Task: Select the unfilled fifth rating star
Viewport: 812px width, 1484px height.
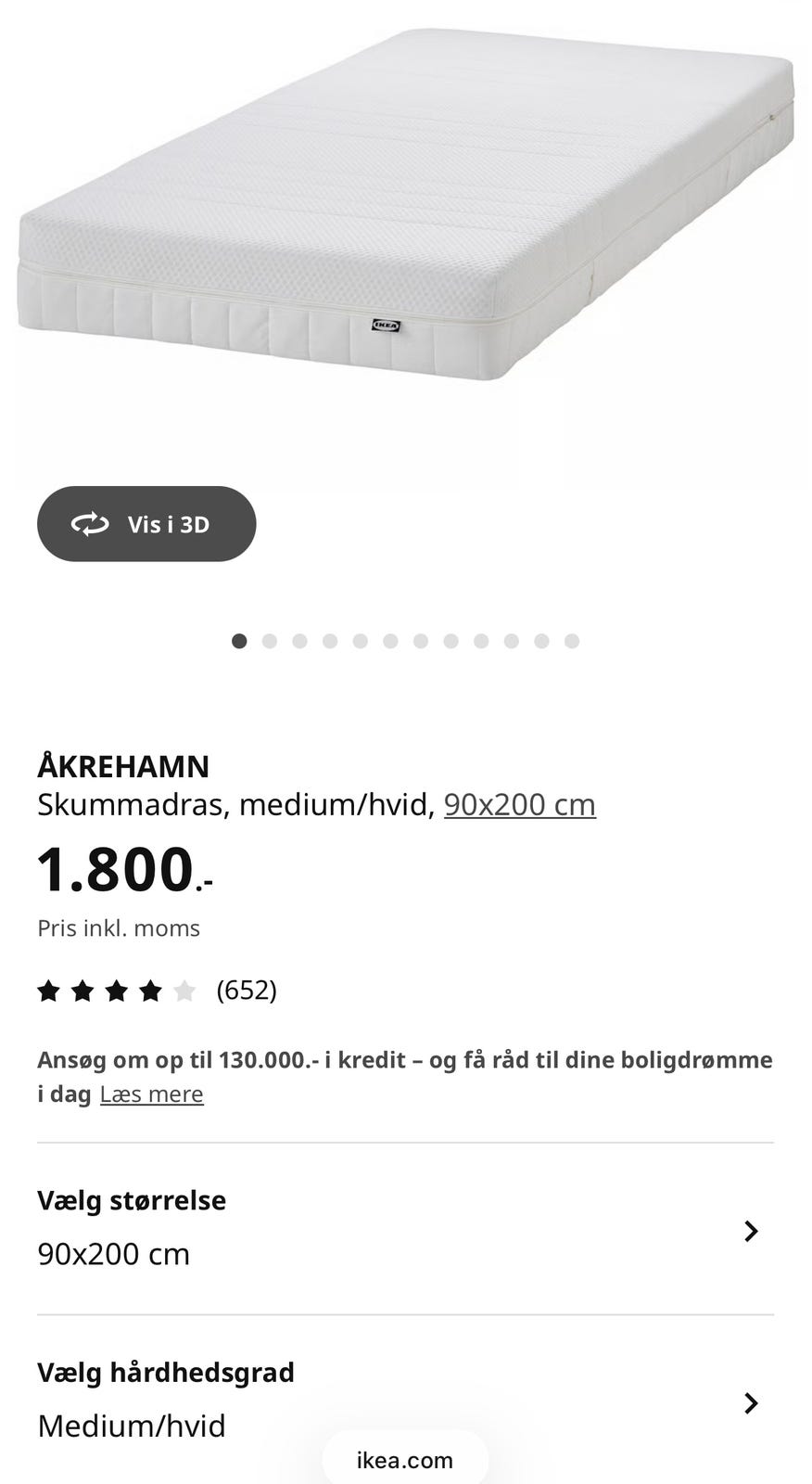Action: pos(185,991)
